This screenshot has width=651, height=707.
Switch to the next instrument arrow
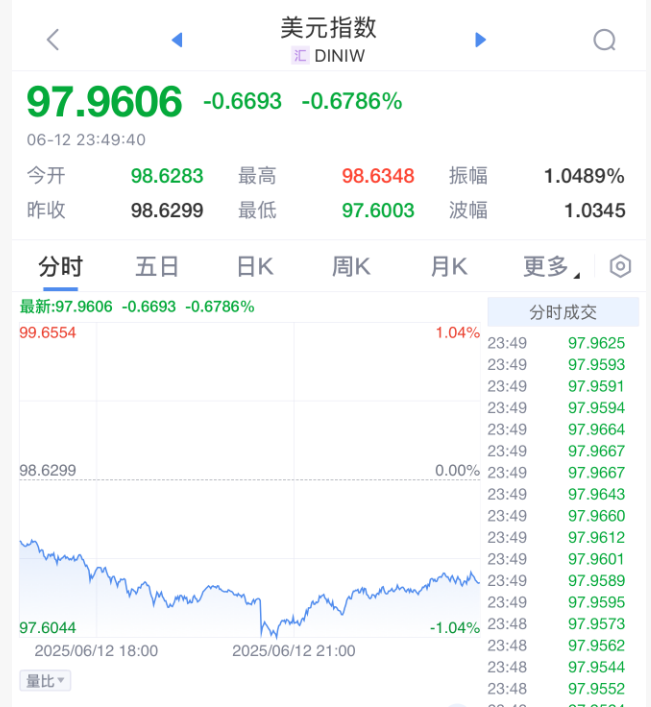point(480,40)
